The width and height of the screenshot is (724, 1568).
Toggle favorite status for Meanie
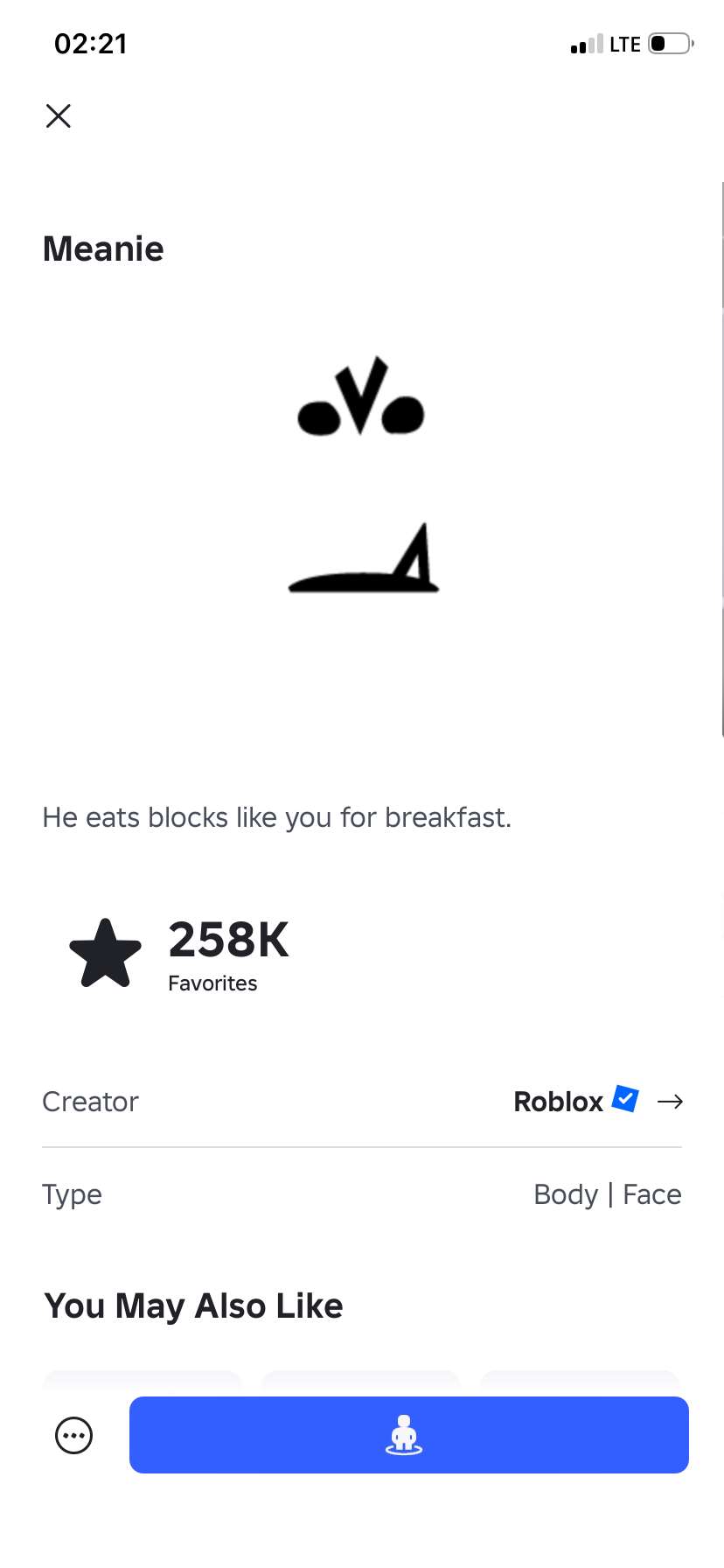pyautogui.click(x=104, y=952)
